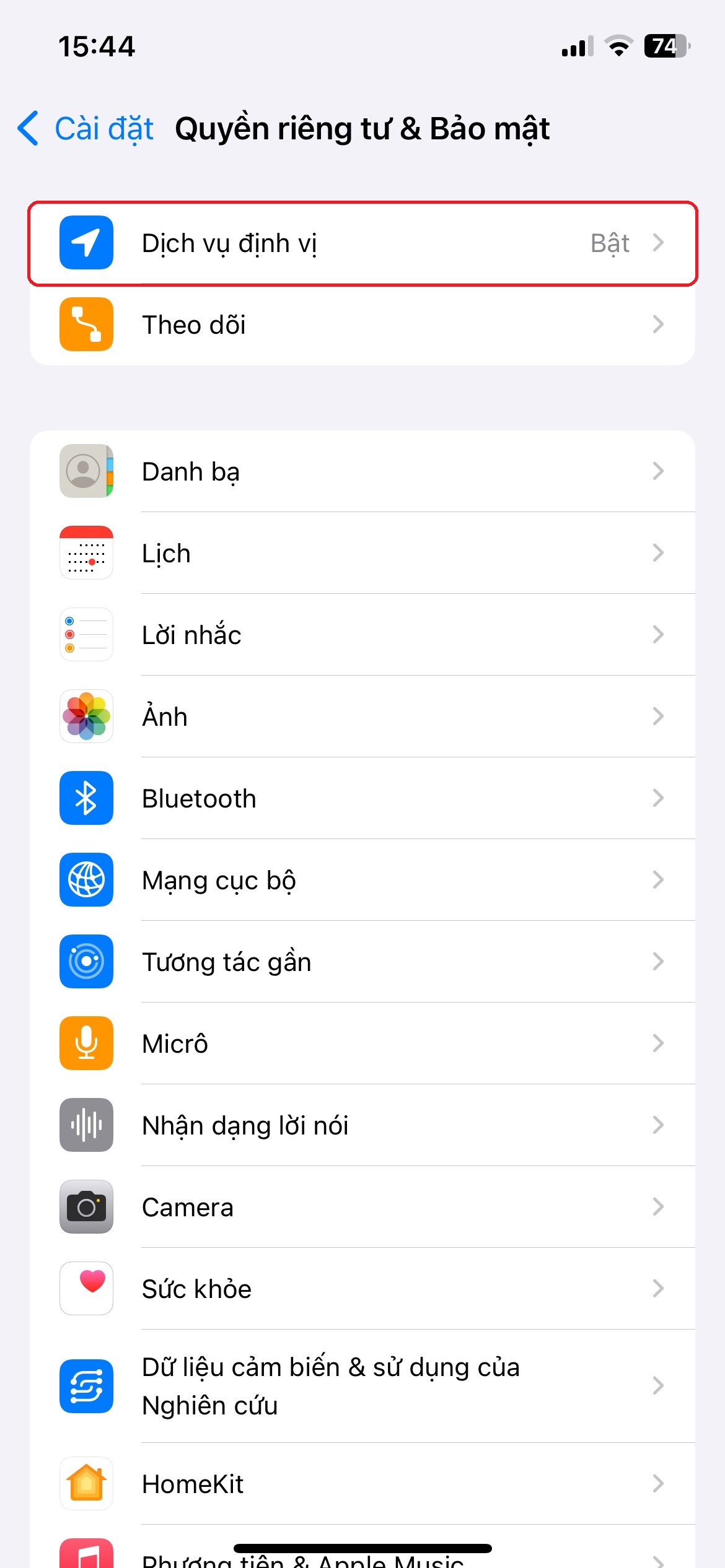725x1568 pixels.
Task: Open Lời nhắc permissions
Action: [362, 635]
